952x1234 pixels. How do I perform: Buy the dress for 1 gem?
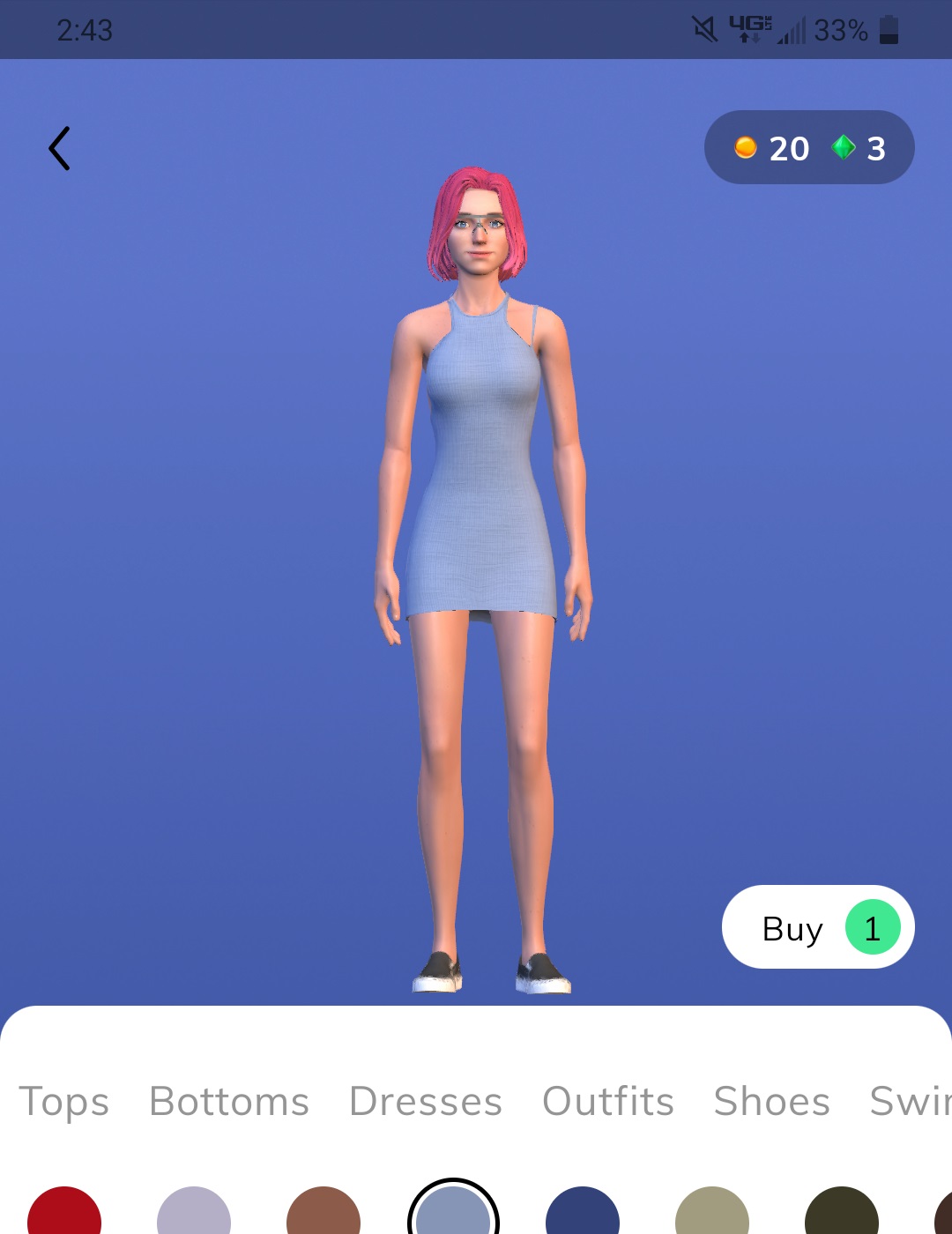coord(817,927)
